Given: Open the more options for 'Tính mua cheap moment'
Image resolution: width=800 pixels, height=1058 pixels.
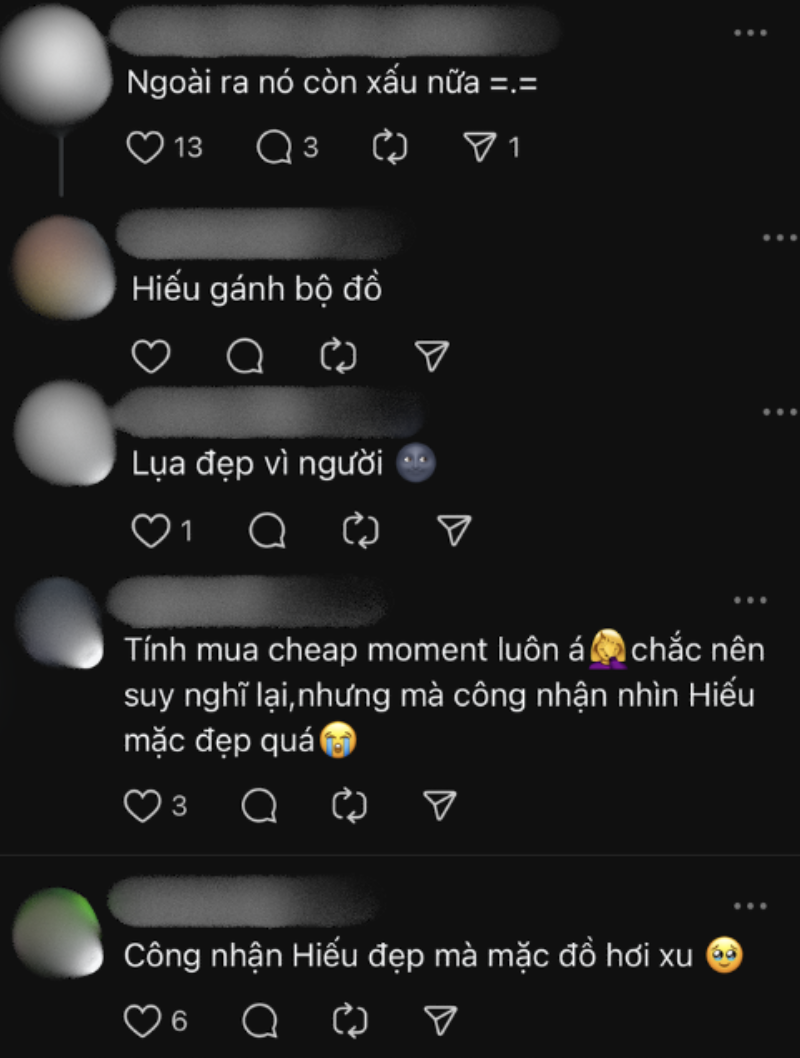Looking at the screenshot, I should [750, 600].
